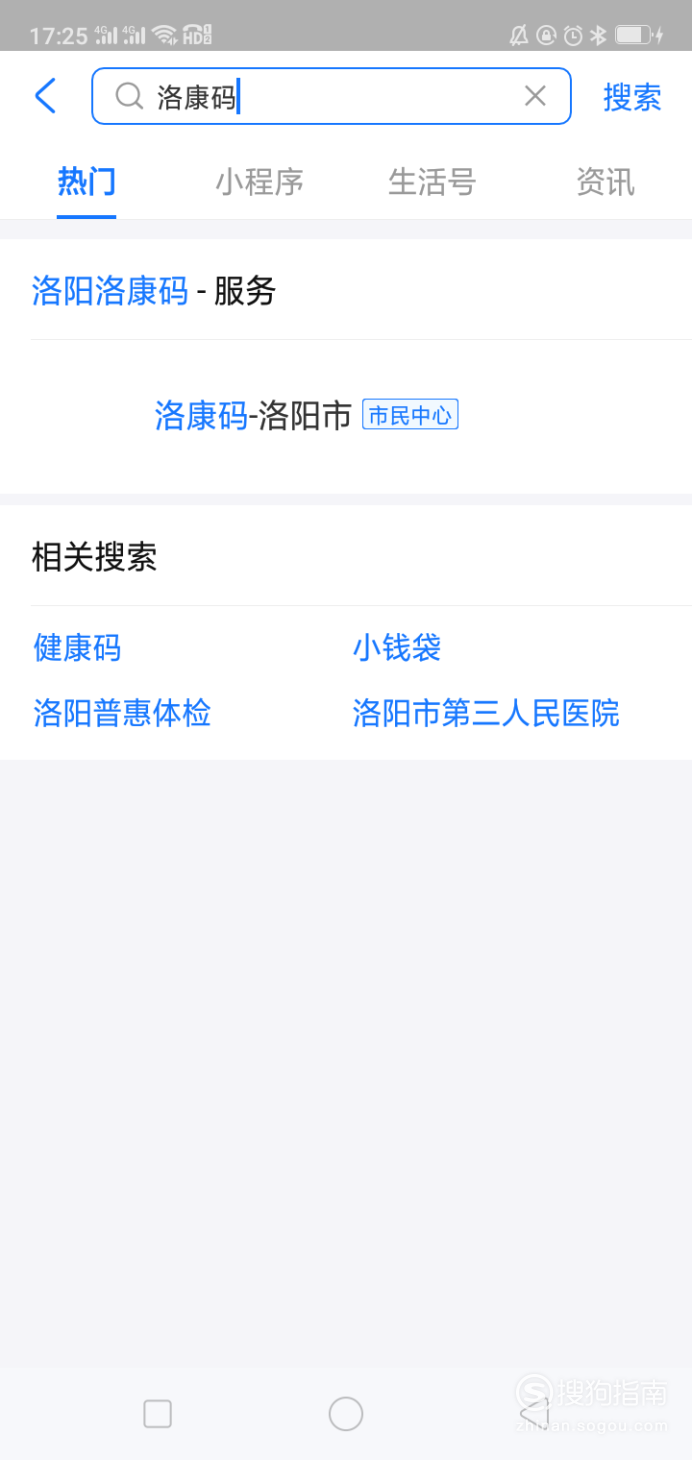Tap the system home button
Viewport: 692px width, 1460px height.
346,1413
